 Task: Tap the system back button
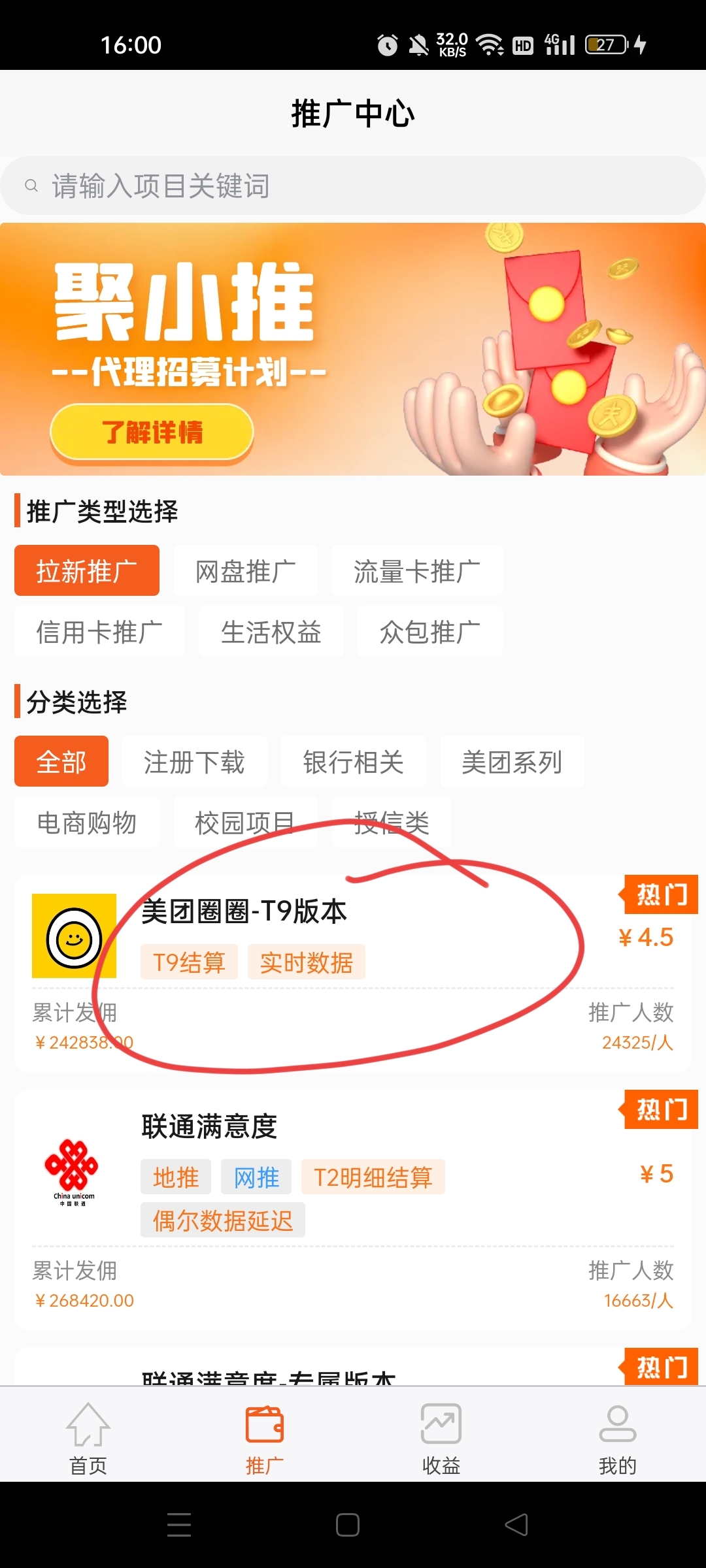[516, 1525]
